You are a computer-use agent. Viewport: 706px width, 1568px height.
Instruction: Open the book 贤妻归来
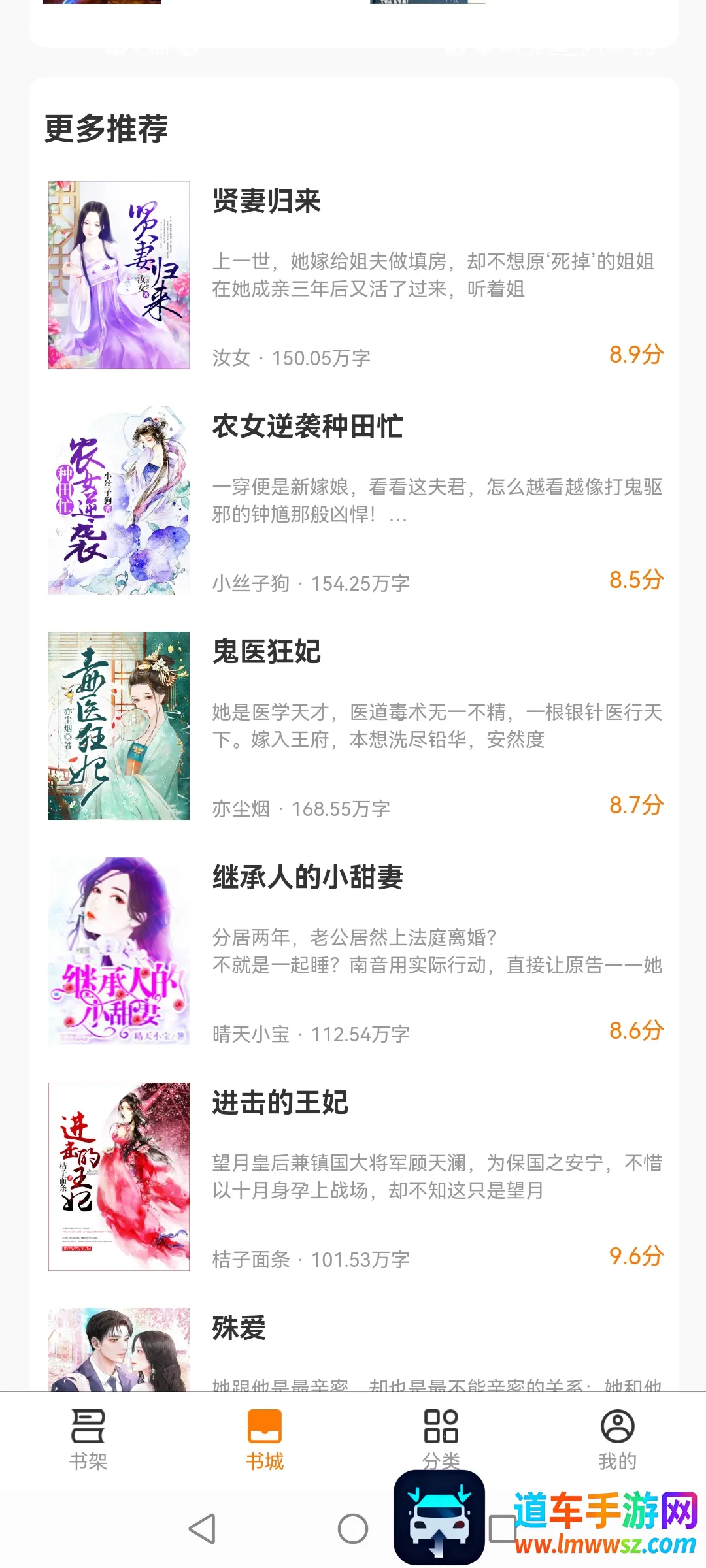267,201
